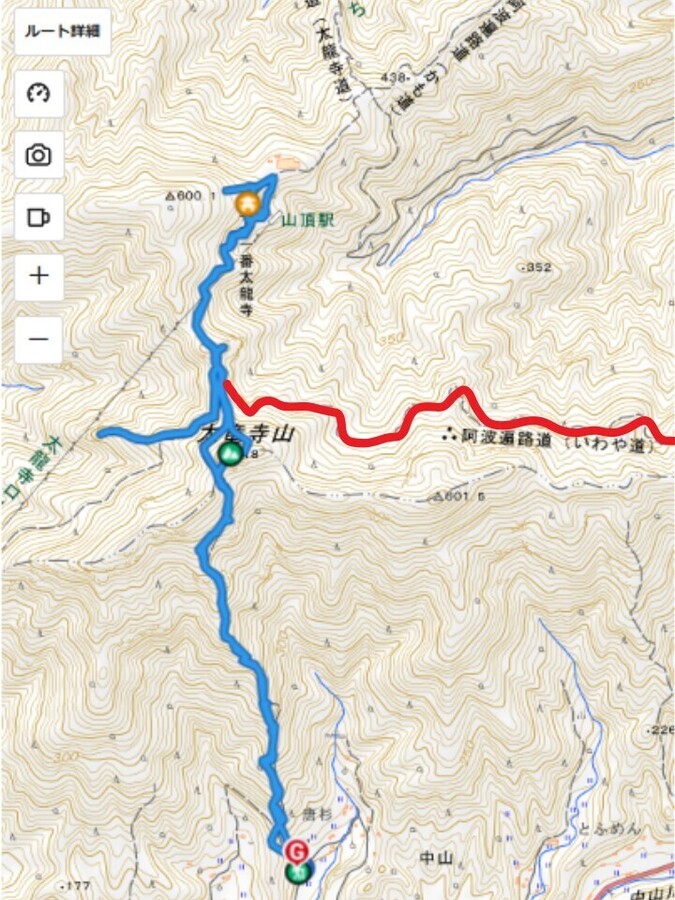675x900 pixels.
Task: Select the orange temple marker near 山頂駅
Action: pyautogui.click(x=246, y=204)
